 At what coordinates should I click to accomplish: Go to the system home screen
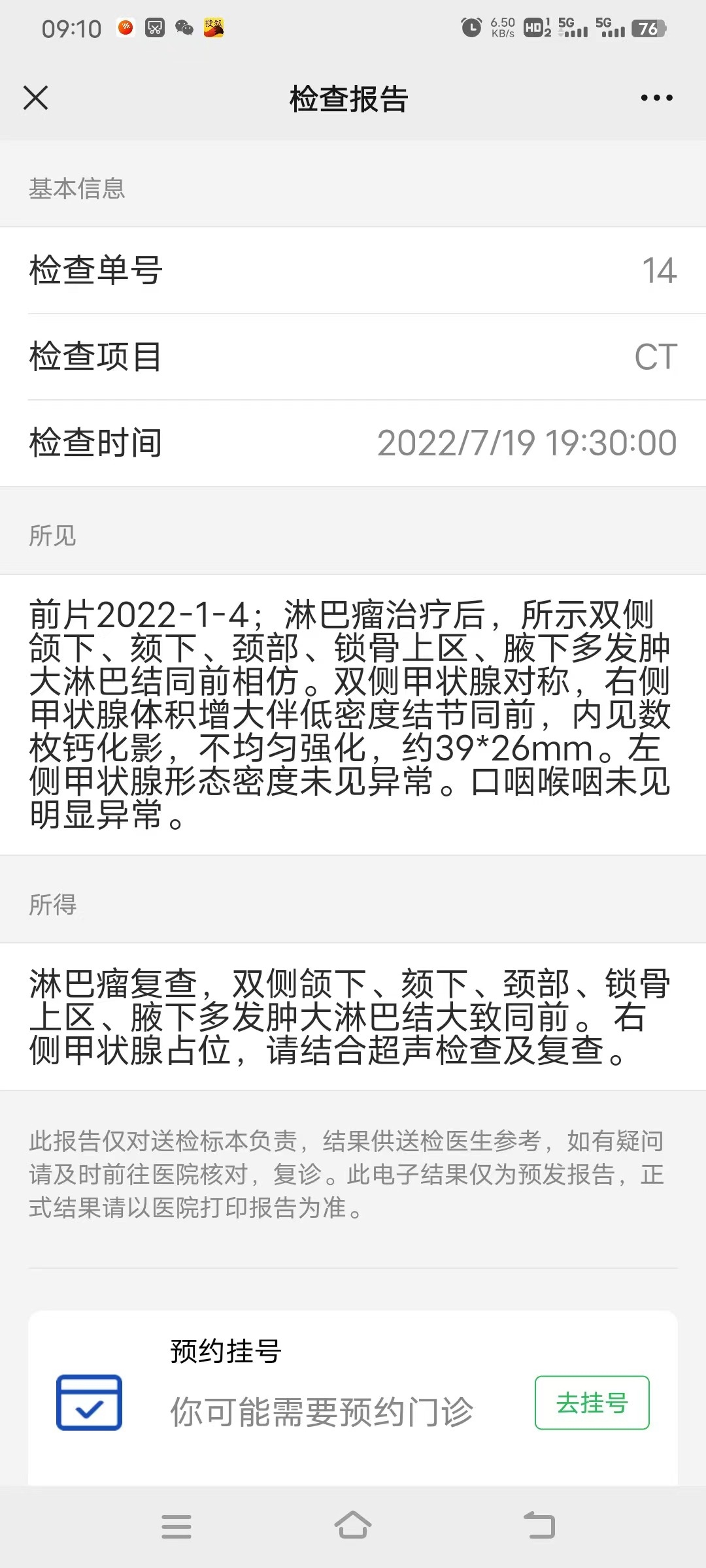tap(353, 1526)
